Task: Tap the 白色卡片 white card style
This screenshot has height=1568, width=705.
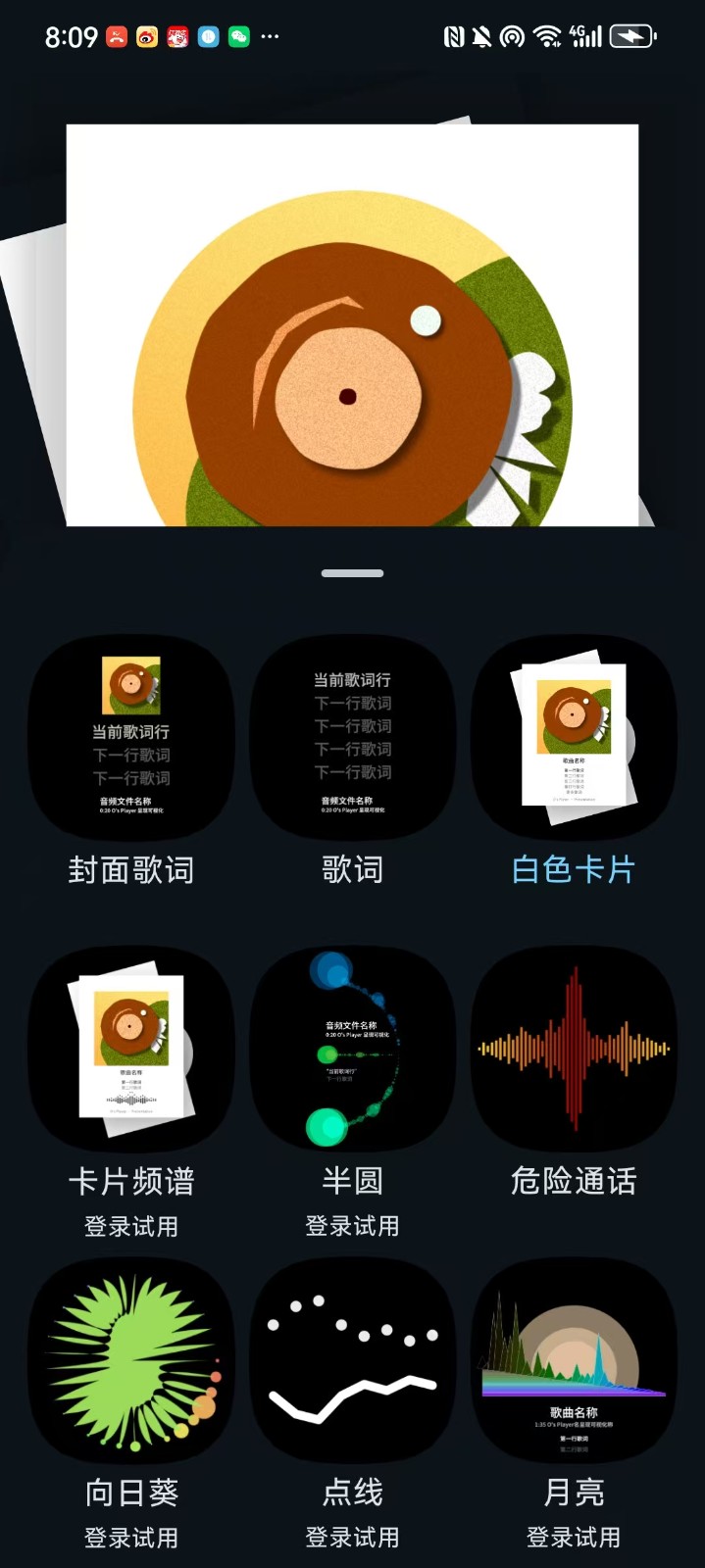Action: [575, 737]
